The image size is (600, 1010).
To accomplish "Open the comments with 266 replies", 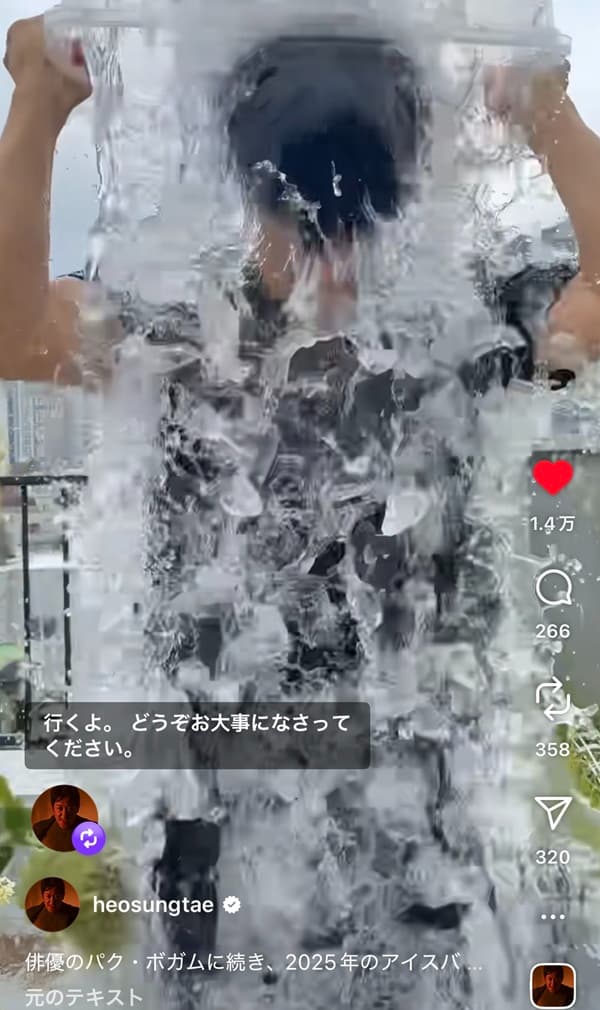I will (x=553, y=588).
